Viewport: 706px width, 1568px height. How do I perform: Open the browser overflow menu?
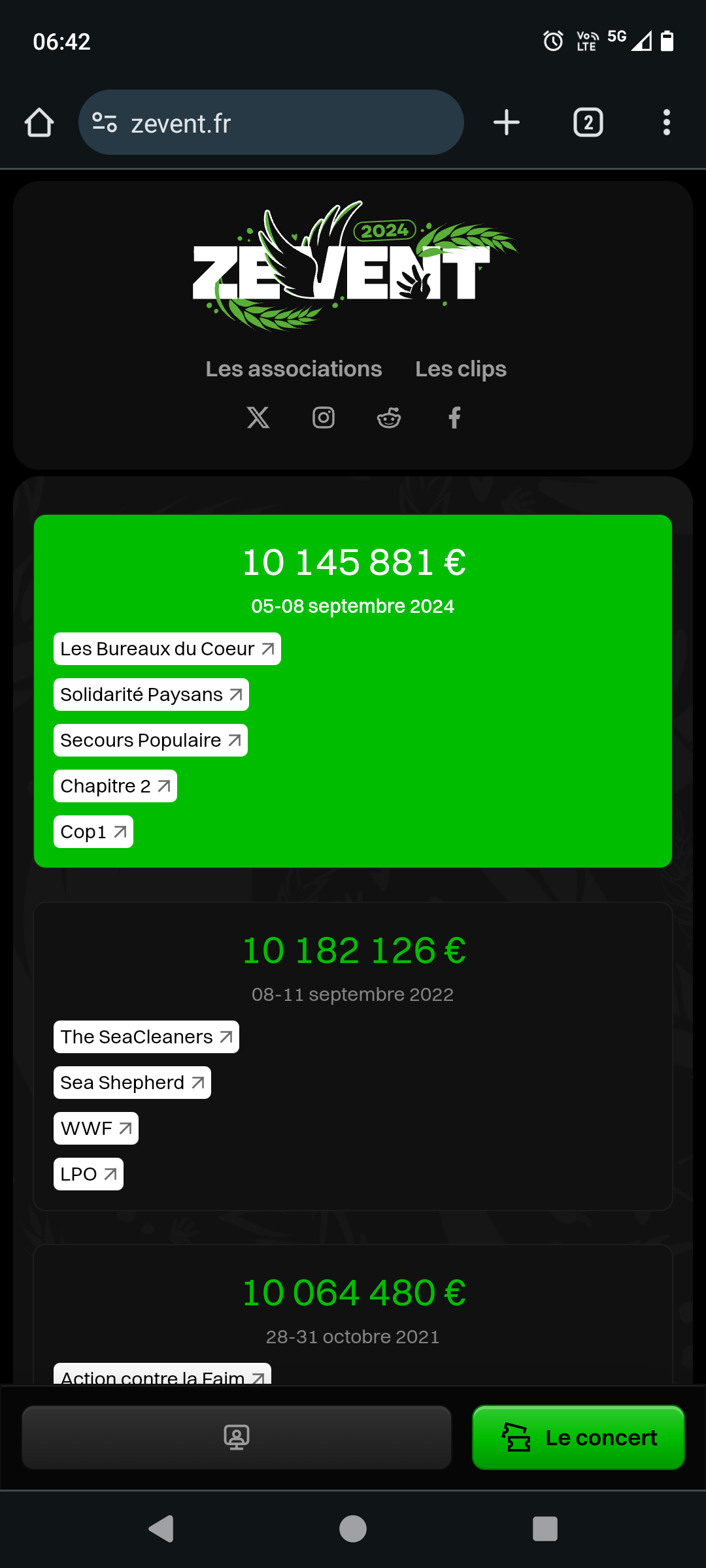(x=667, y=123)
